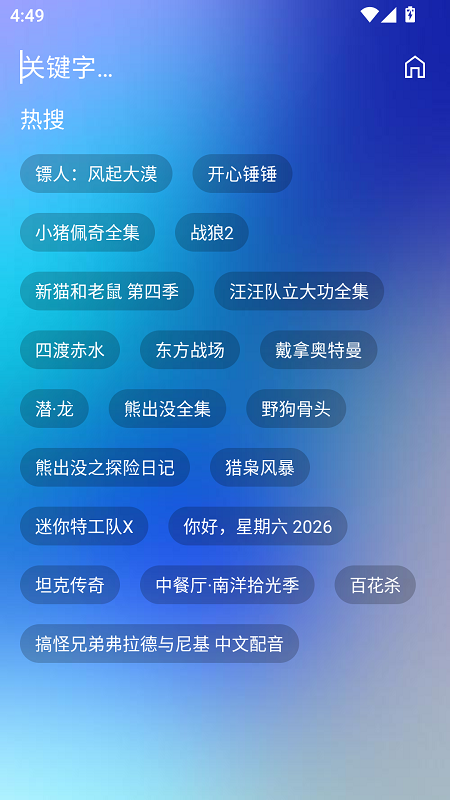Image resolution: width=450 pixels, height=800 pixels.
Task: Pick the 戴拿奥特曼 chip
Action: pyautogui.click(x=318, y=349)
